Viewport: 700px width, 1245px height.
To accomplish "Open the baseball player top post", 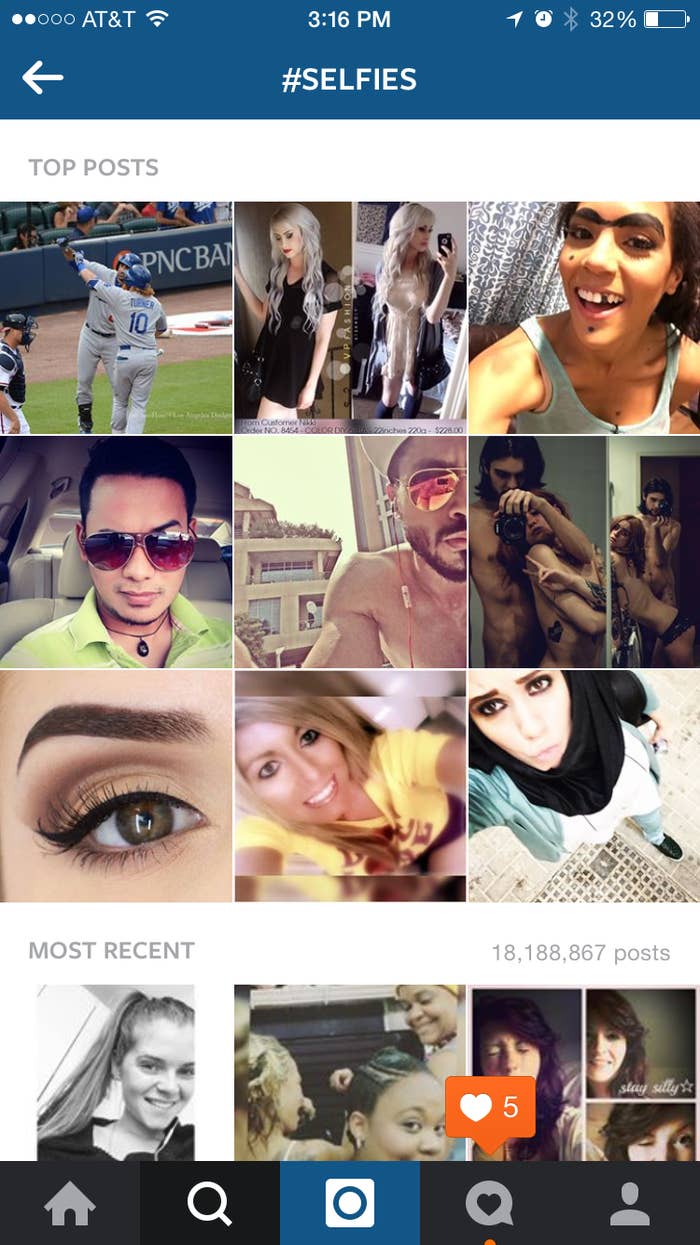I will point(116,318).
